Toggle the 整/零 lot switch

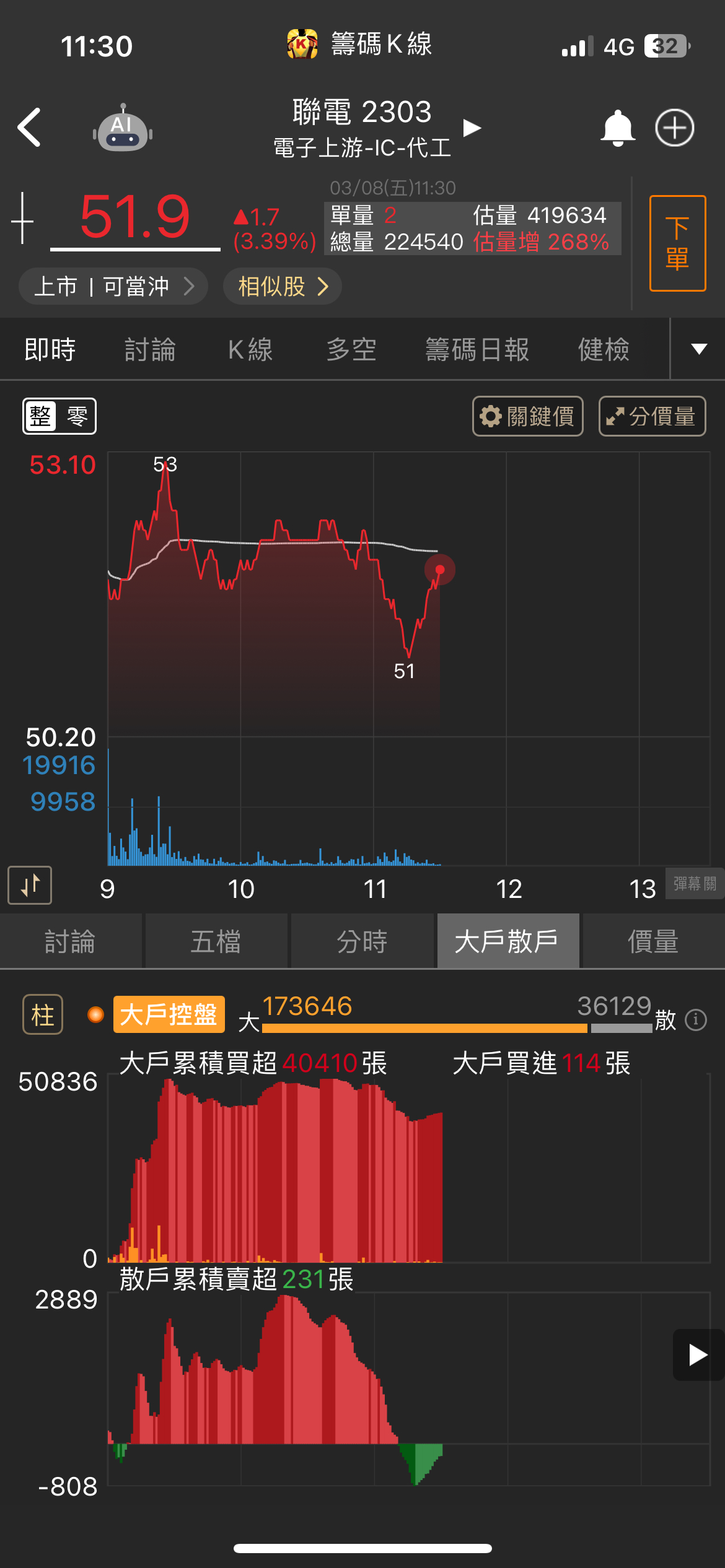[59, 416]
